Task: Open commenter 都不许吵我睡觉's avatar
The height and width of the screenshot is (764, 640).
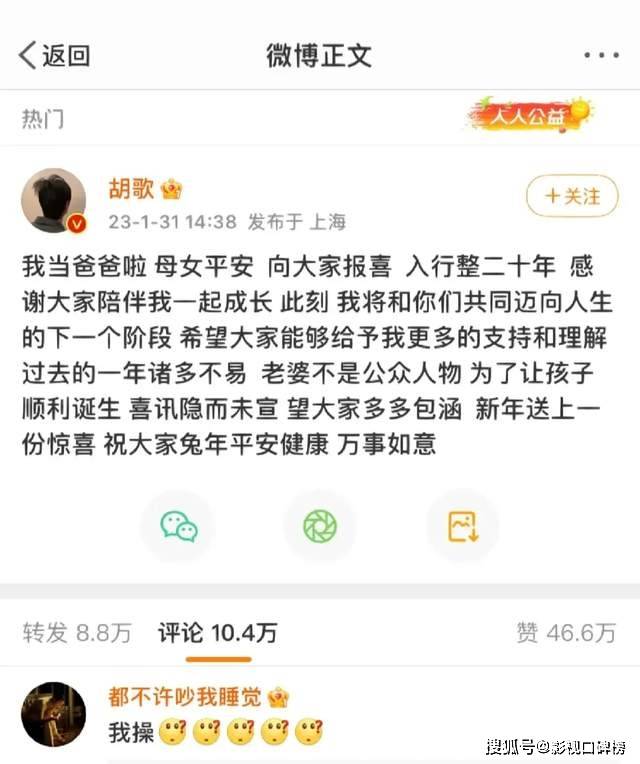Action: click(54, 714)
